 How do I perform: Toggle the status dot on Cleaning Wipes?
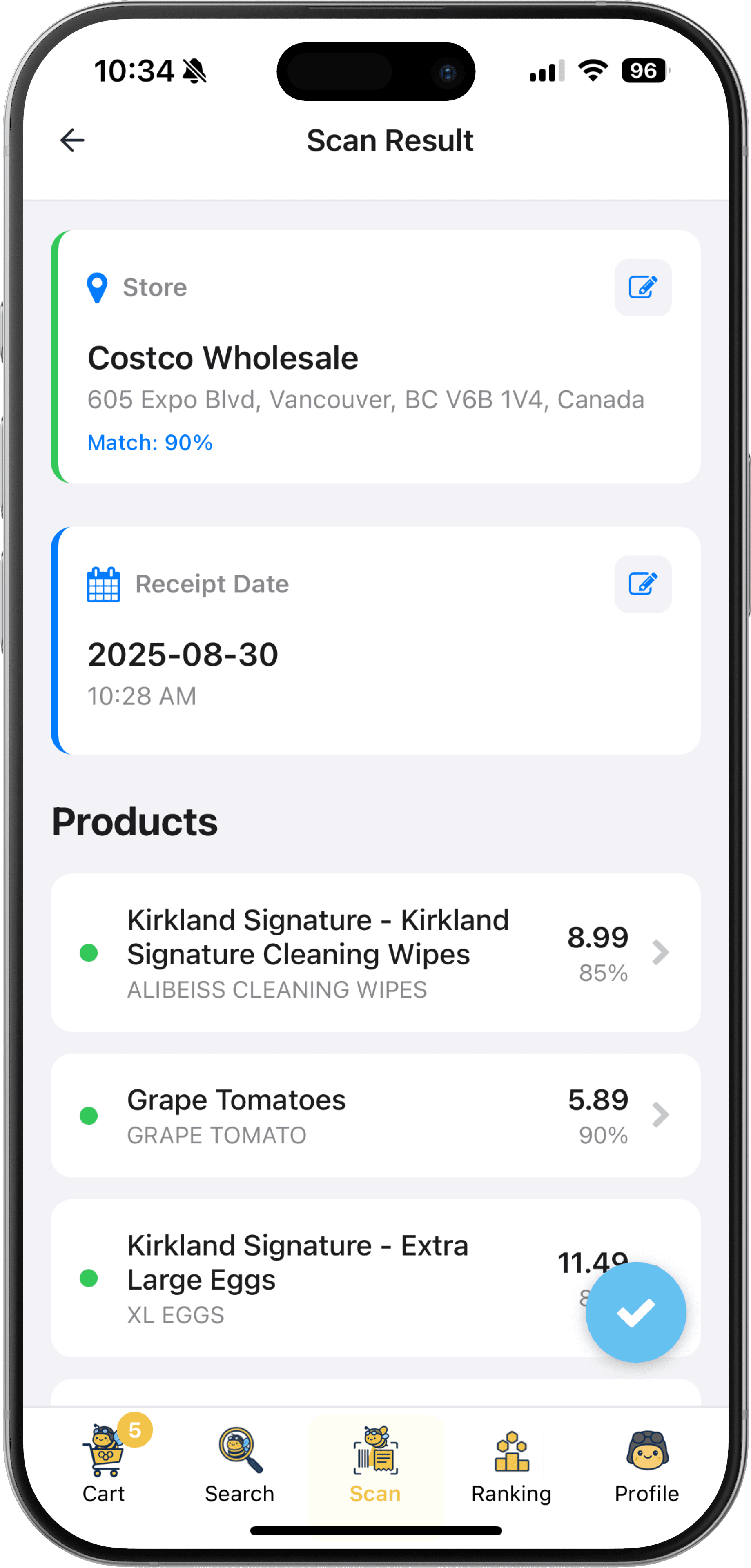click(x=89, y=953)
